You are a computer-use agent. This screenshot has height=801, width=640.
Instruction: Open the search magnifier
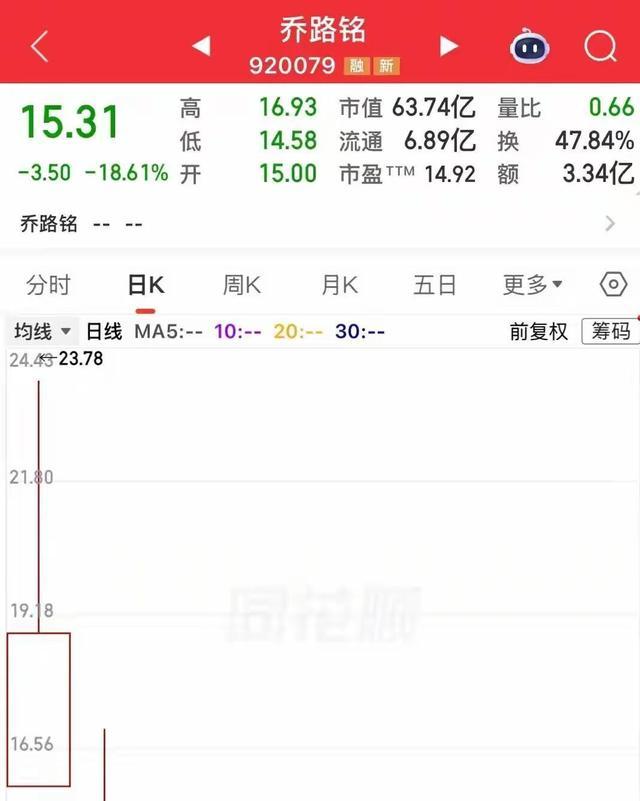(x=601, y=46)
